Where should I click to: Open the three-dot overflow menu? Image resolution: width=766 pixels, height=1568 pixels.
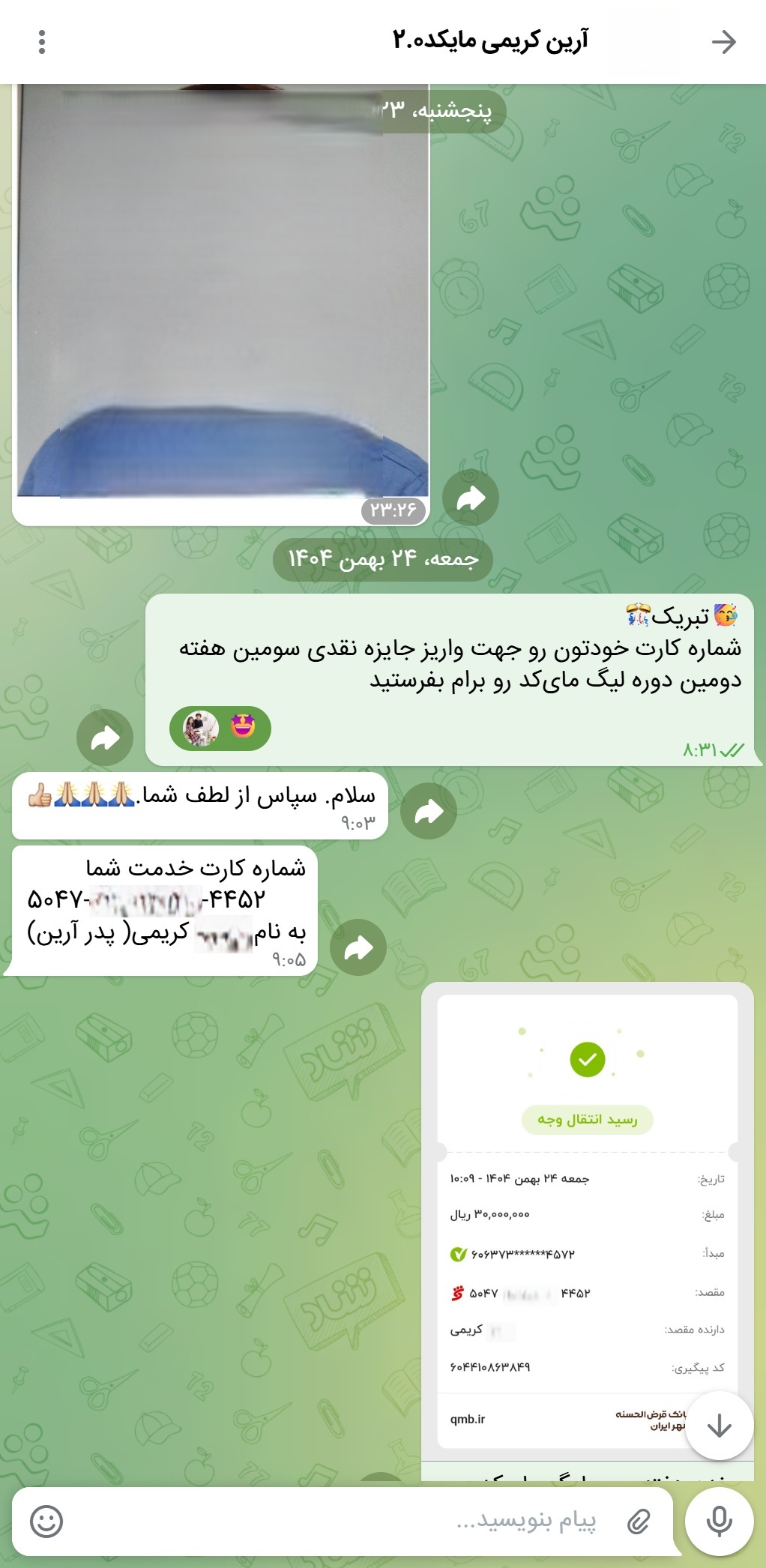pos(42,42)
